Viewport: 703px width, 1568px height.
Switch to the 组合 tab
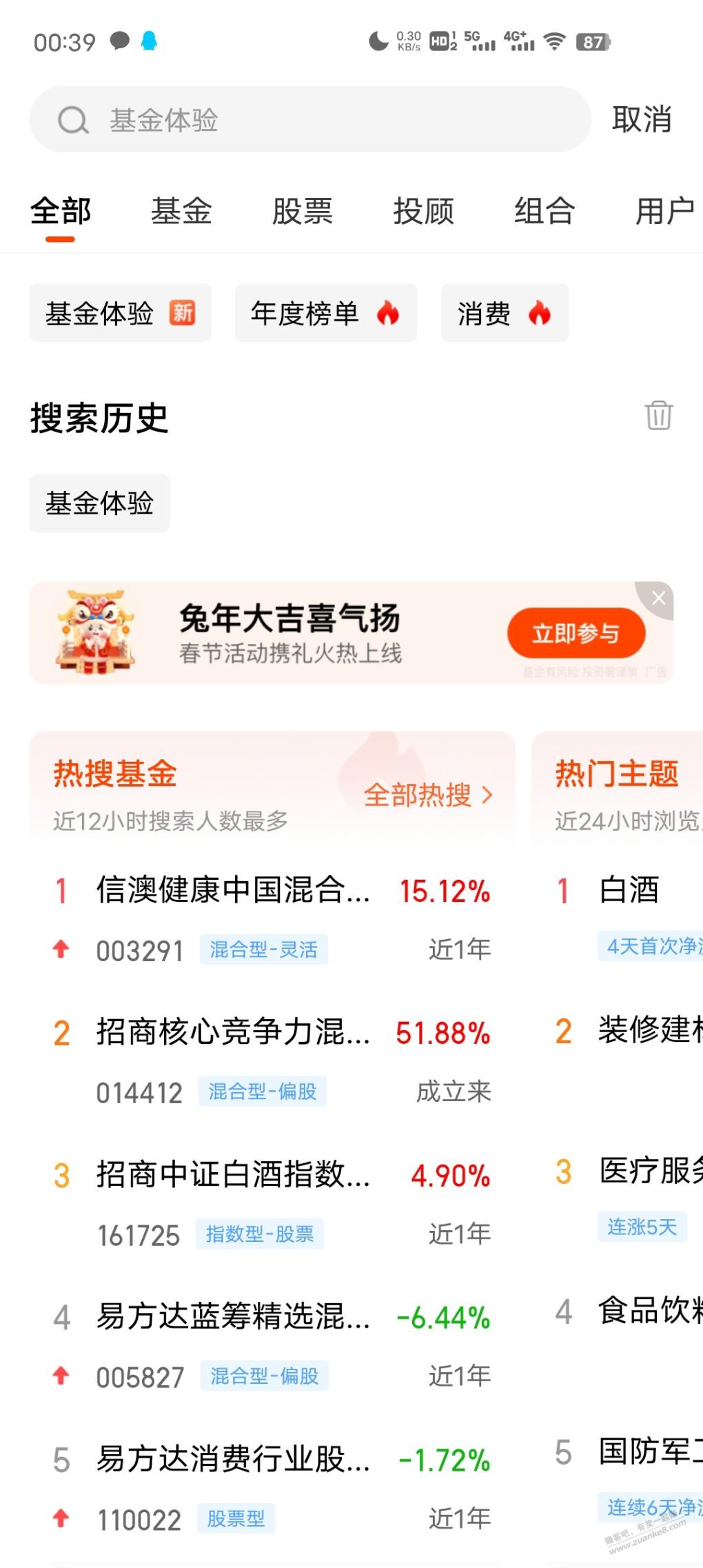[x=544, y=211]
